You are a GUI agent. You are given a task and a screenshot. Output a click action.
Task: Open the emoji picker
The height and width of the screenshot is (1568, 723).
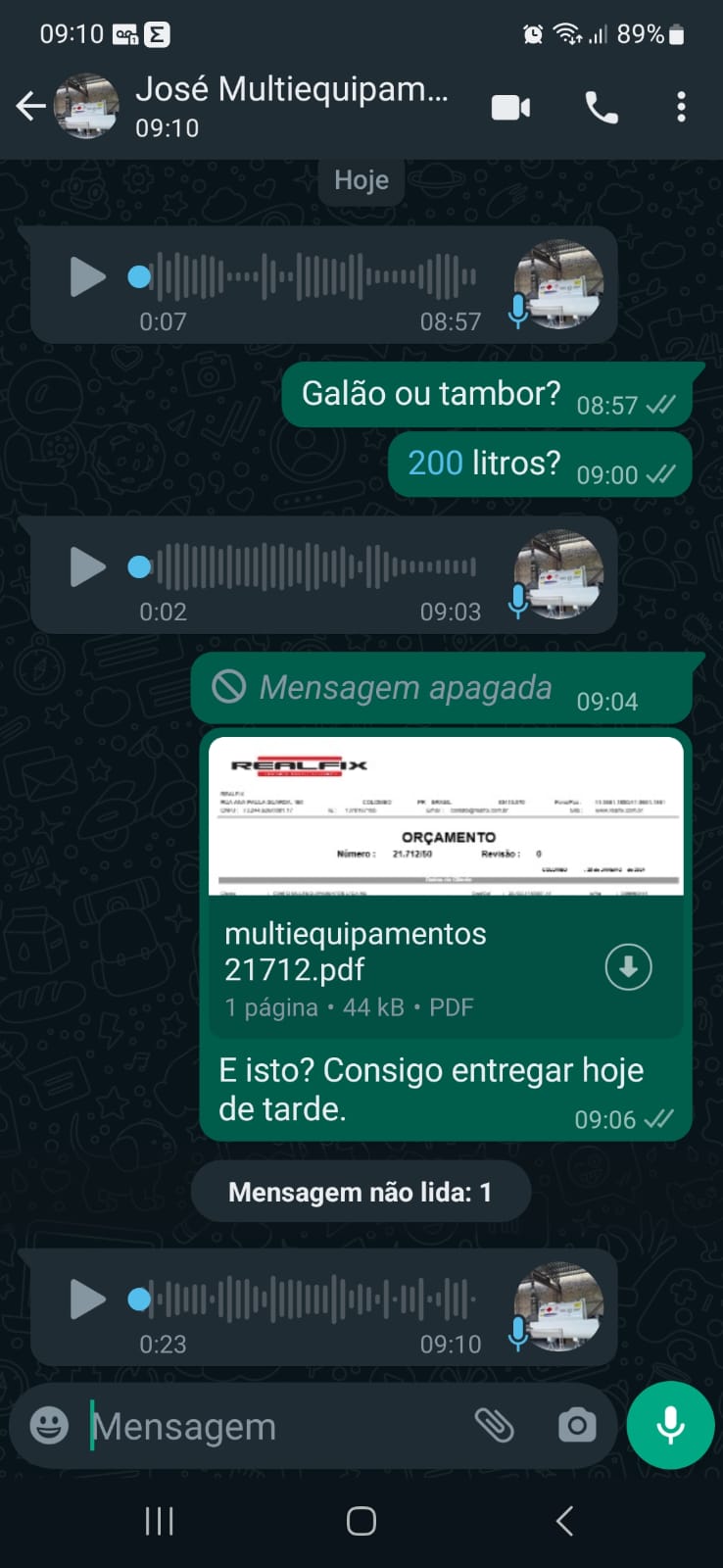(x=49, y=1426)
